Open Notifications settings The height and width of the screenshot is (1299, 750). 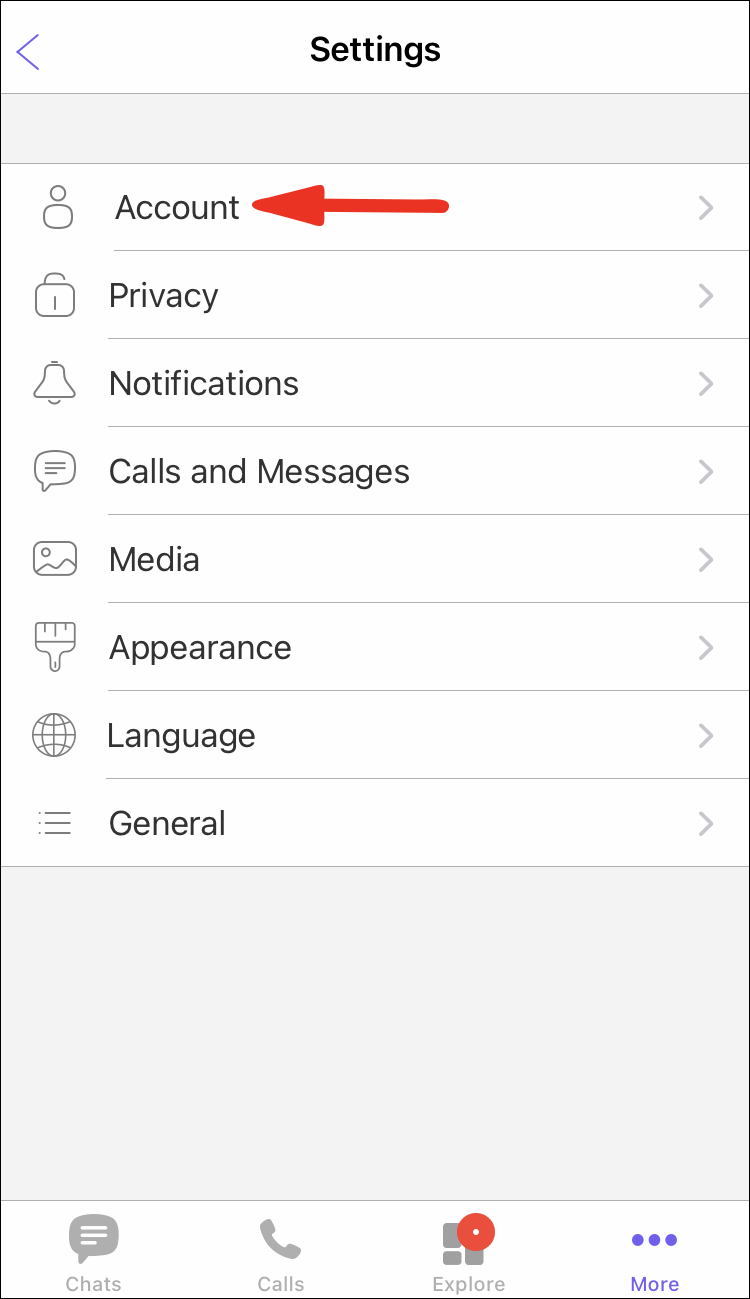pos(204,384)
